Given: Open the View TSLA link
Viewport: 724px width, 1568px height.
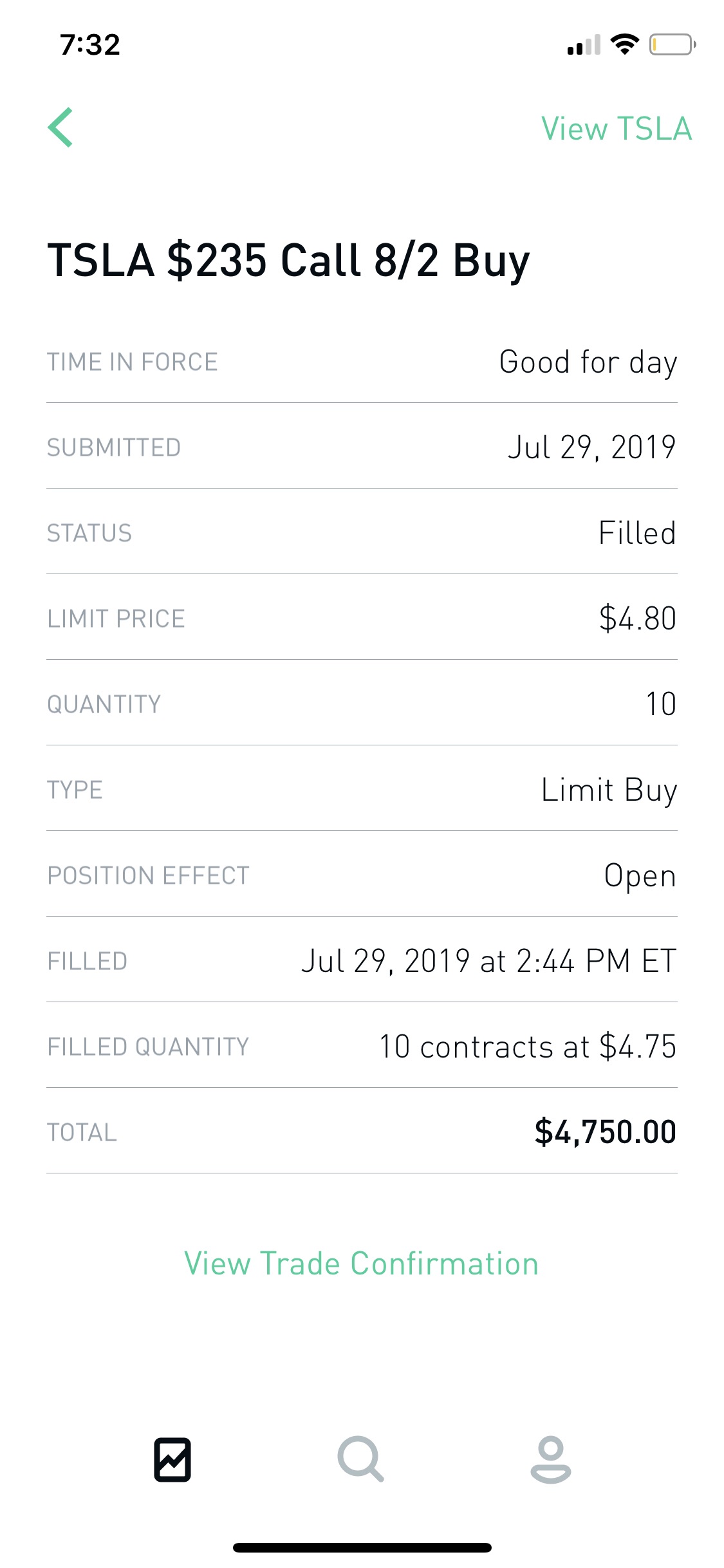Looking at the screenshot, I should click(x=617, y=129).
